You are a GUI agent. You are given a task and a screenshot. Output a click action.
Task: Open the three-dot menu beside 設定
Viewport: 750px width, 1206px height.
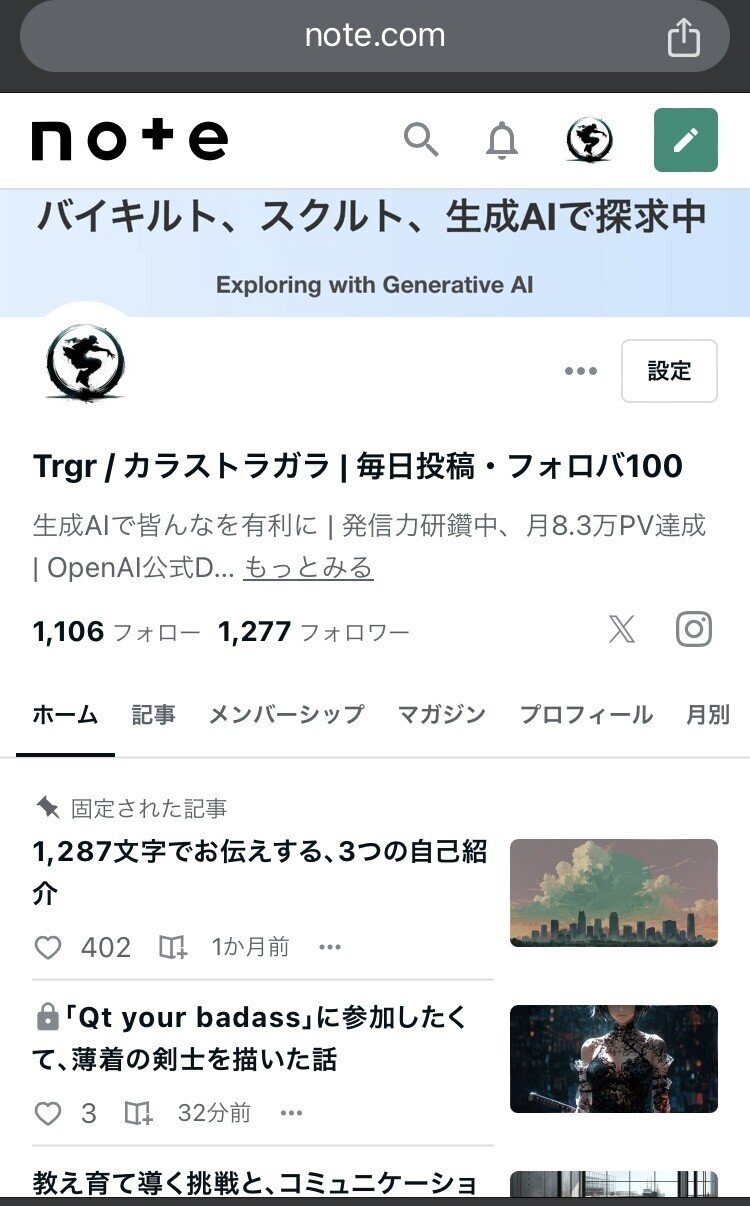pos(580,371)
